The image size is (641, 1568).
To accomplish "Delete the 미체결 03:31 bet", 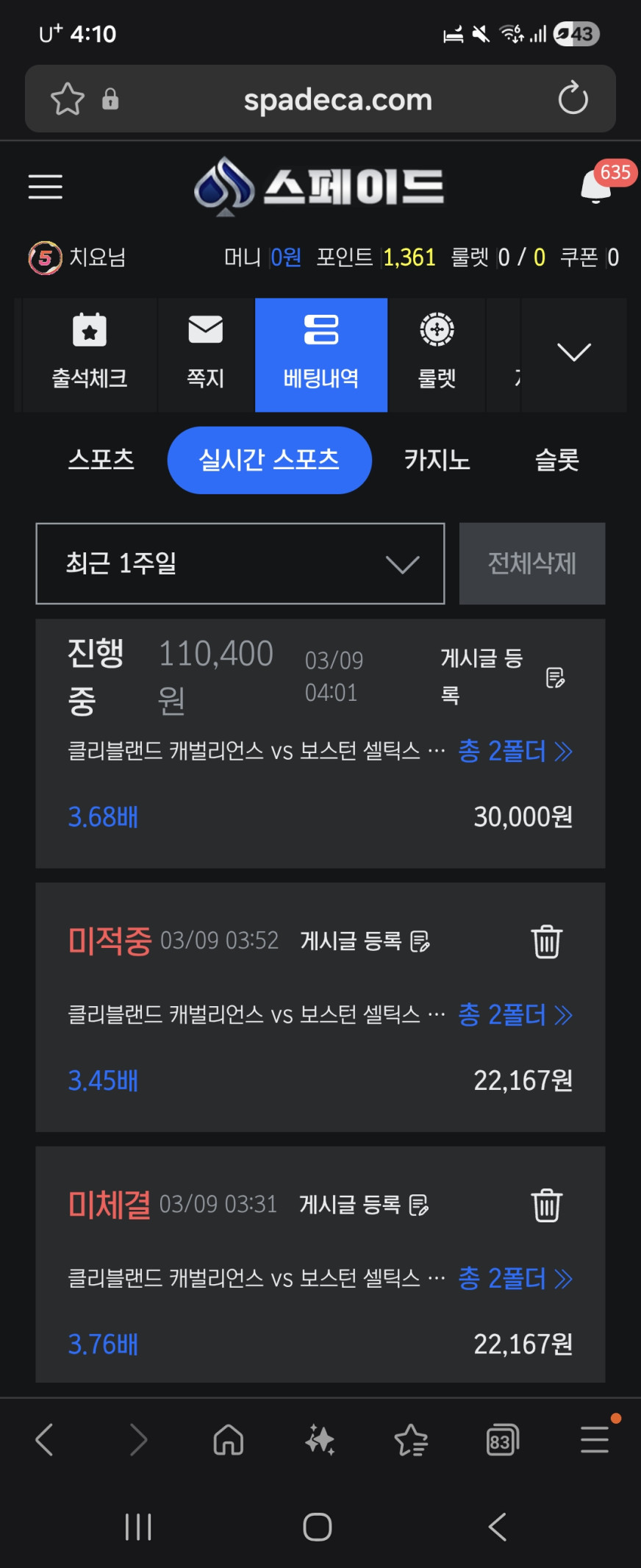I will point(546,1205).
